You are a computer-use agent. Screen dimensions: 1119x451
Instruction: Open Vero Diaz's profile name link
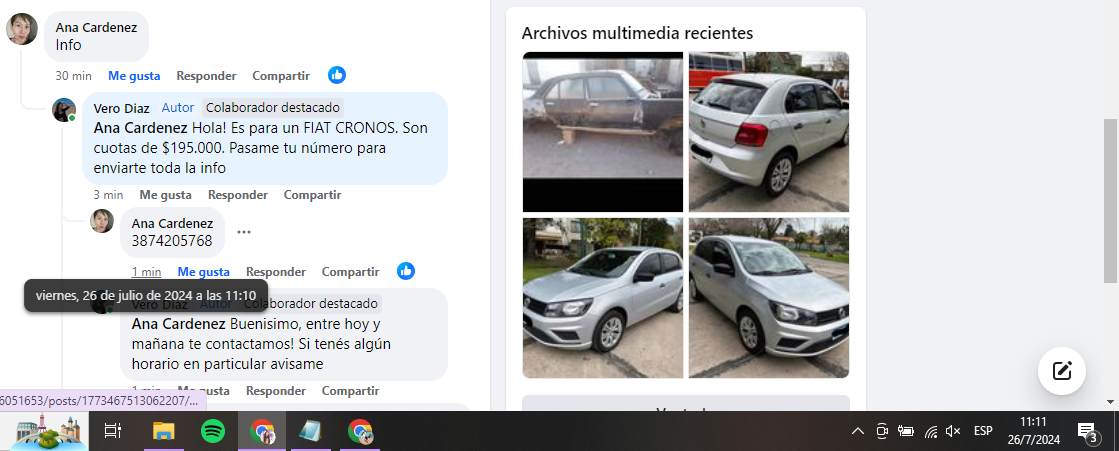[x=121, y=108]
